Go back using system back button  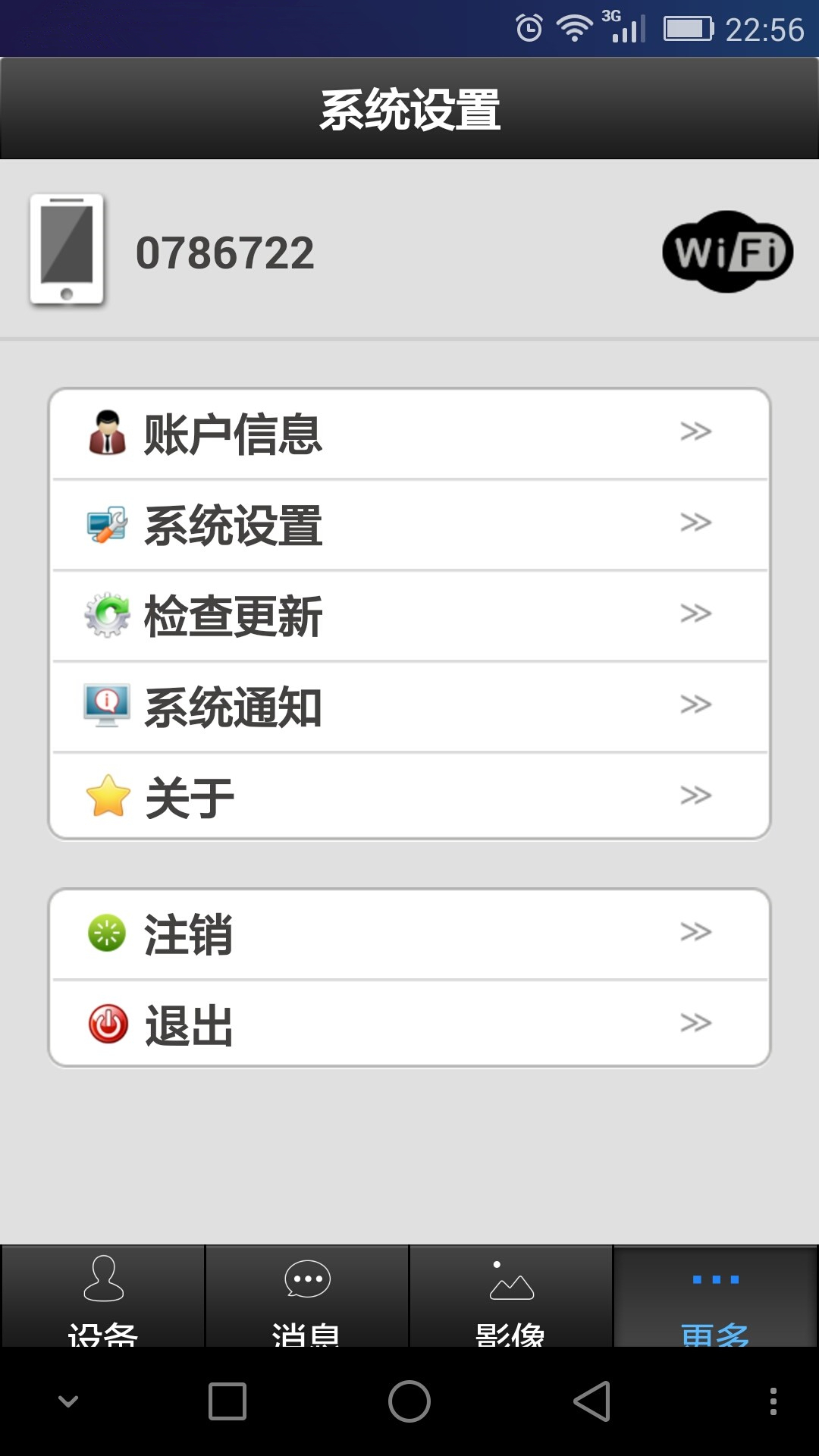click(591, 1401)
